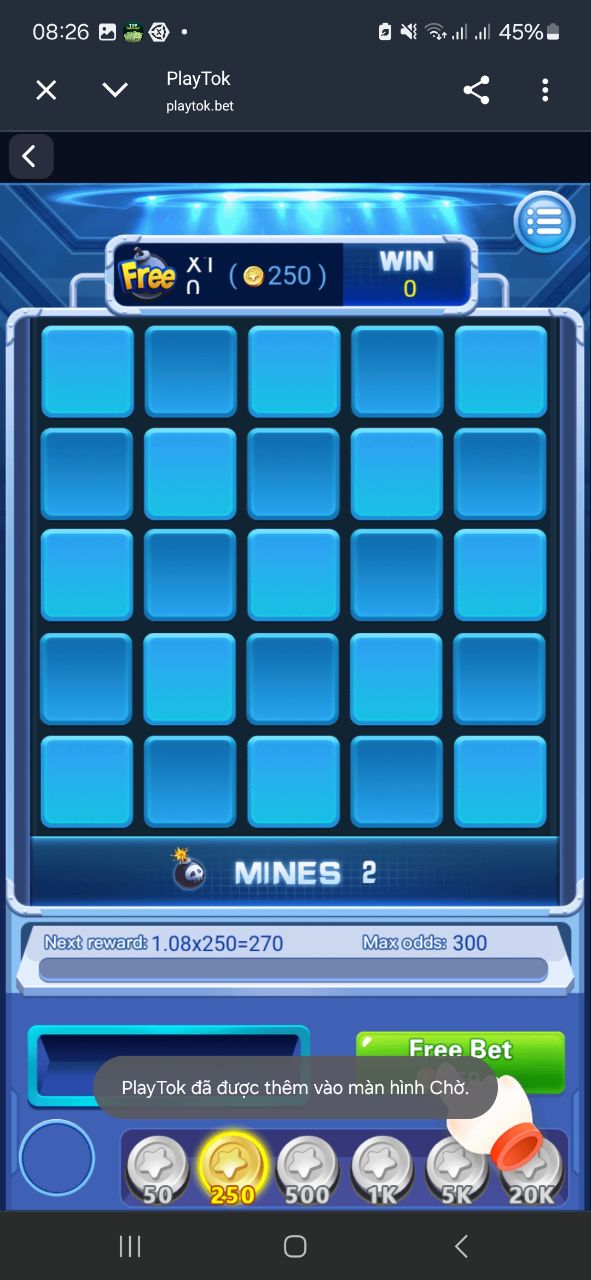591x1280 pixels.
Task: Pick the 5K coin chip
Action: (x=456, y=1170)
